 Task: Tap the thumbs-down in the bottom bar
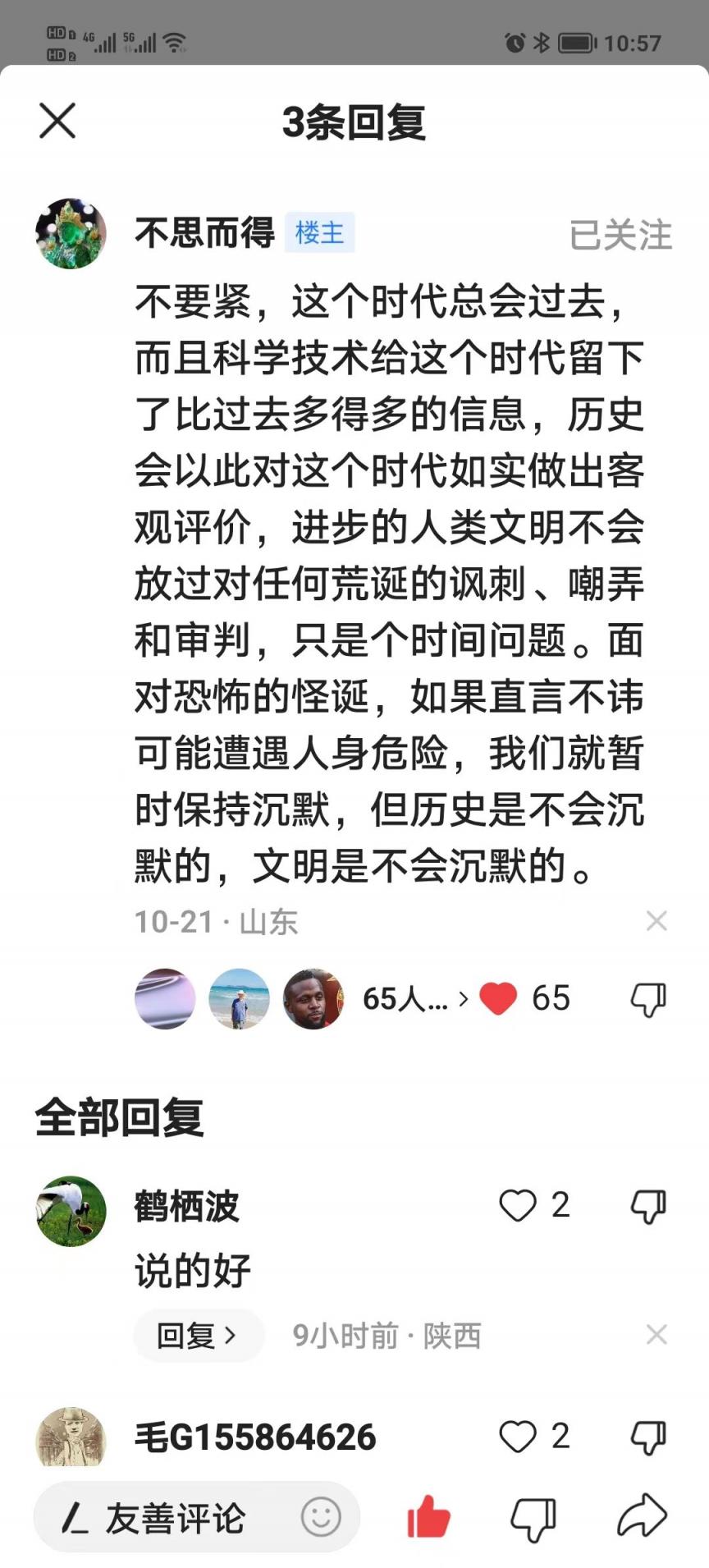coord(533,1518)
